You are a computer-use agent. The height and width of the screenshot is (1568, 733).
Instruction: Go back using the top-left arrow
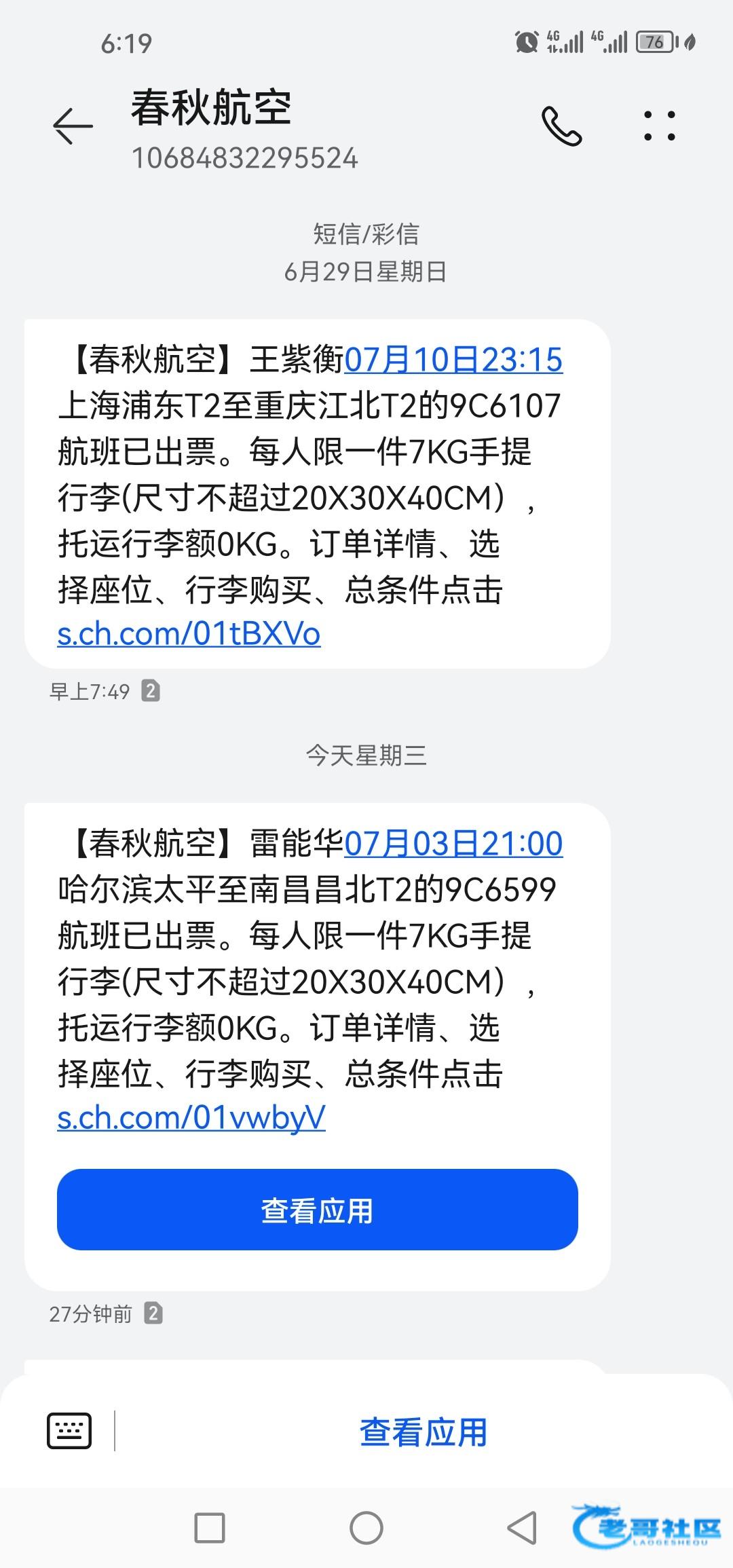tap(73, 126)
